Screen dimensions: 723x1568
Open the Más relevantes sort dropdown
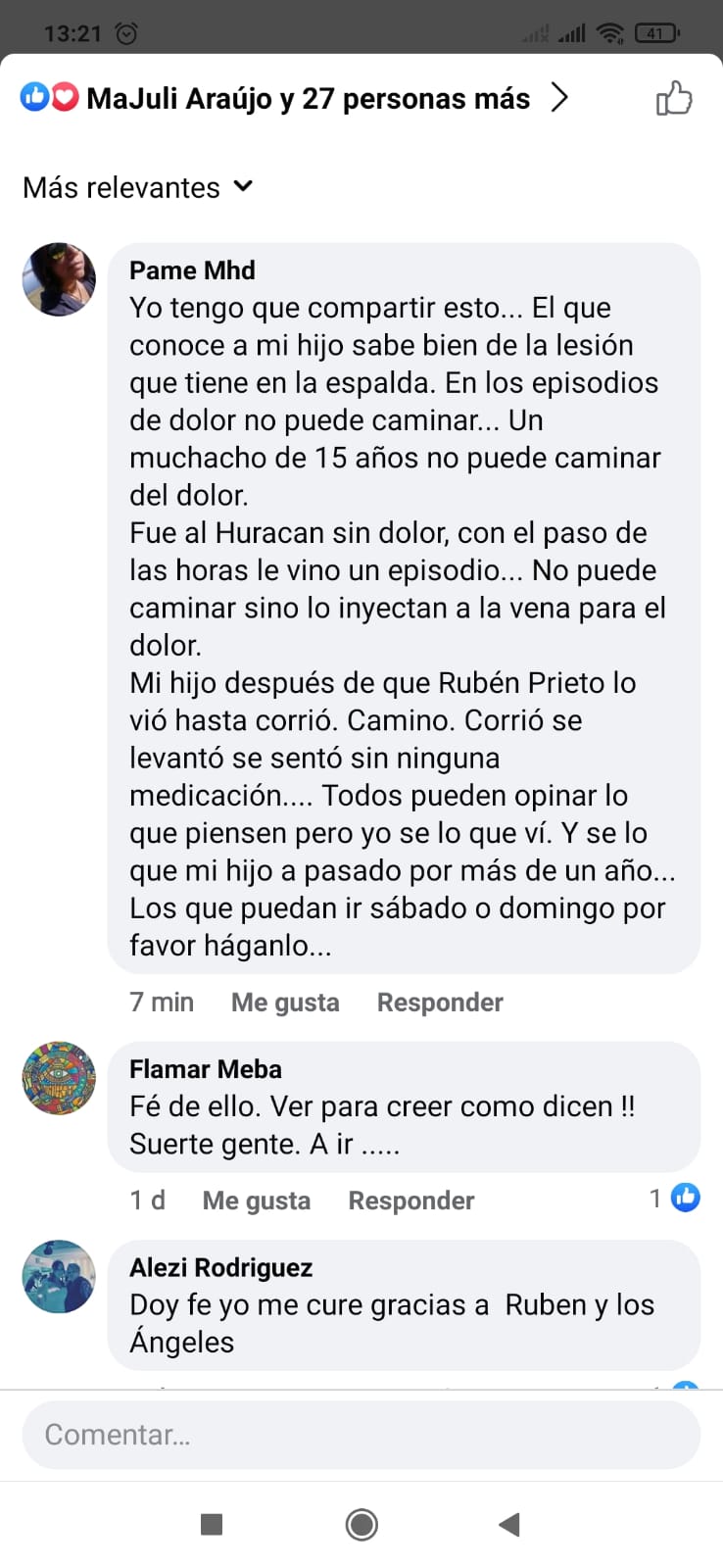point(138,187)
